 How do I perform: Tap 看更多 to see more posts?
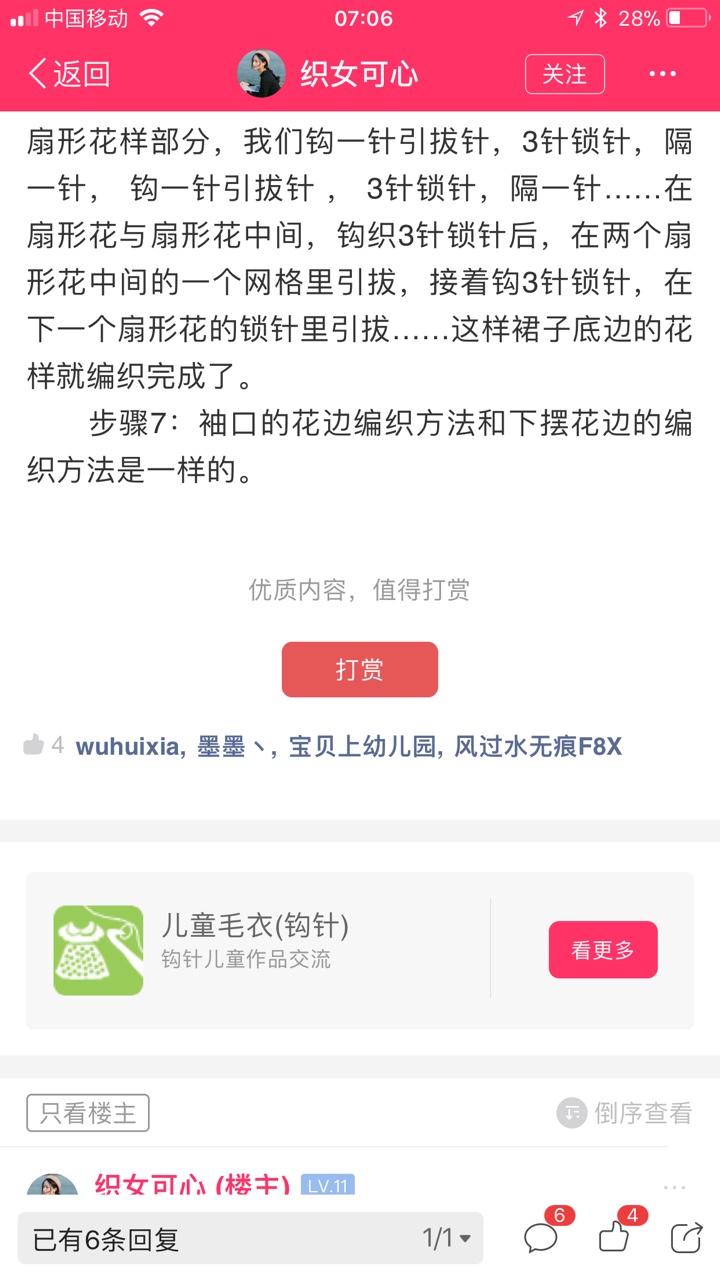pyautogui.click(x=602, y=949)
